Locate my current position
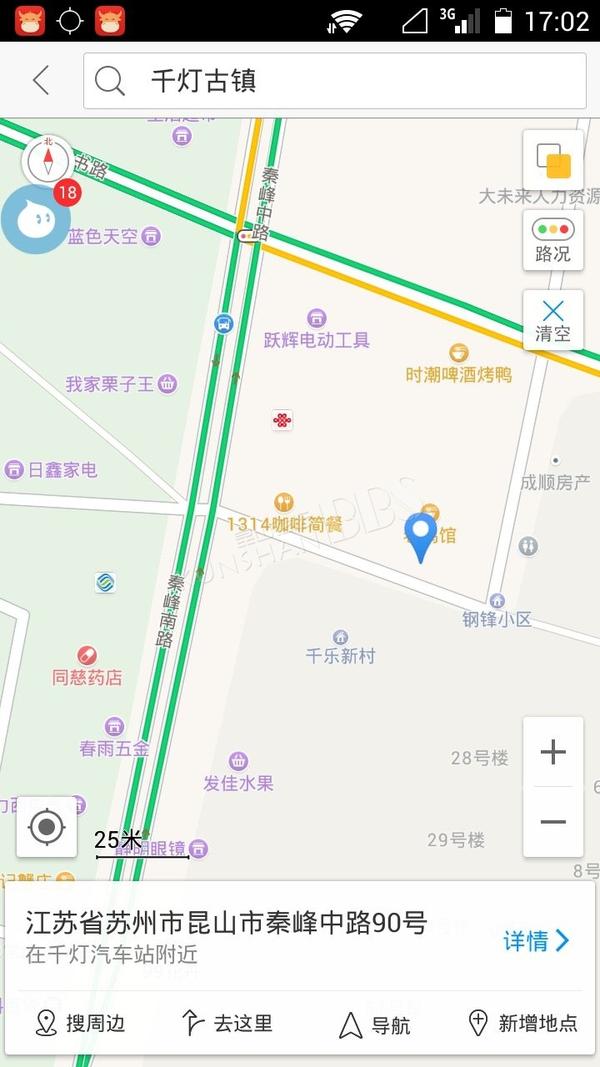Image resolution: width=600 pixels, height=1067 pixels. click(46, 827)
